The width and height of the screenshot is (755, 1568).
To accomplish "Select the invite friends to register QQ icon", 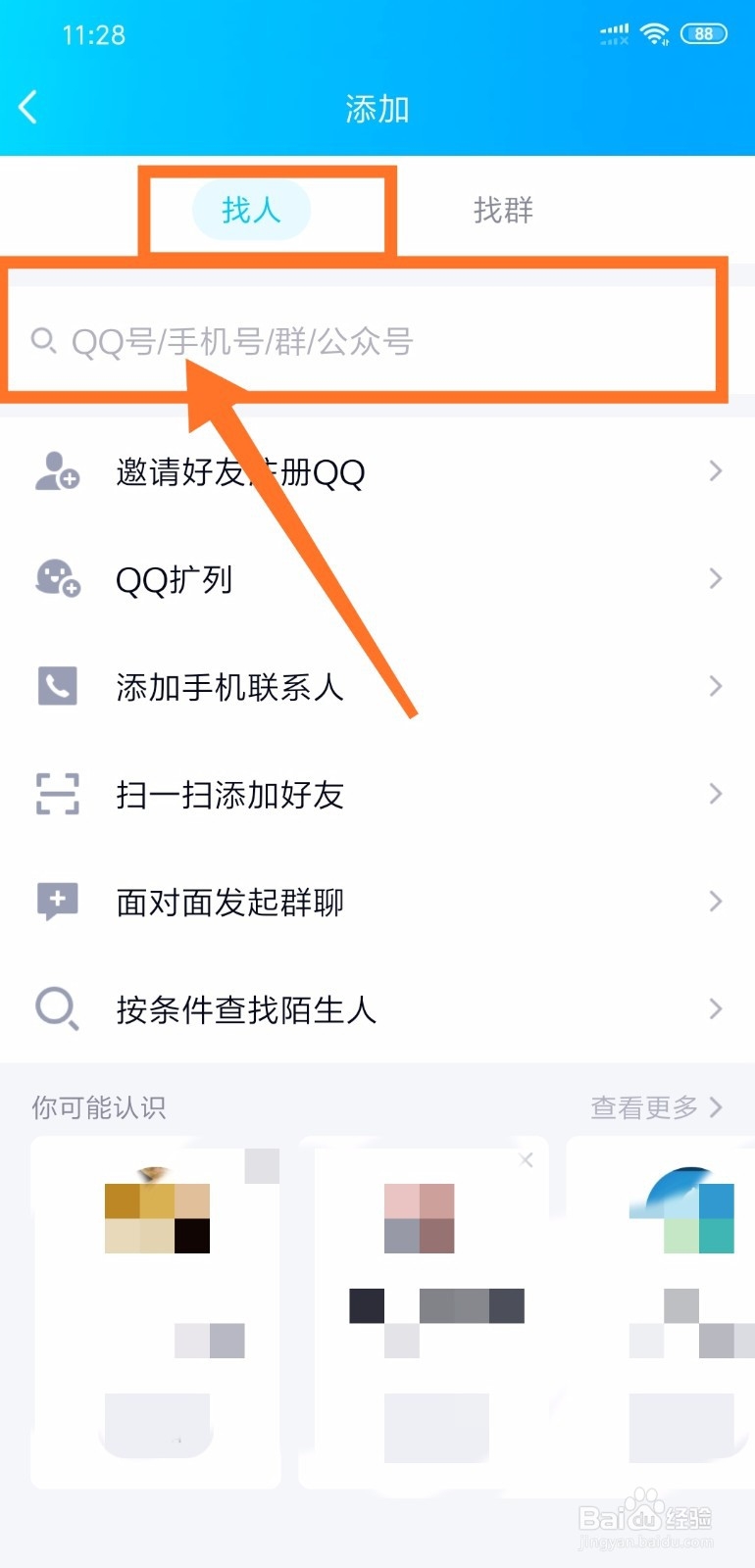I will (56, 471).
